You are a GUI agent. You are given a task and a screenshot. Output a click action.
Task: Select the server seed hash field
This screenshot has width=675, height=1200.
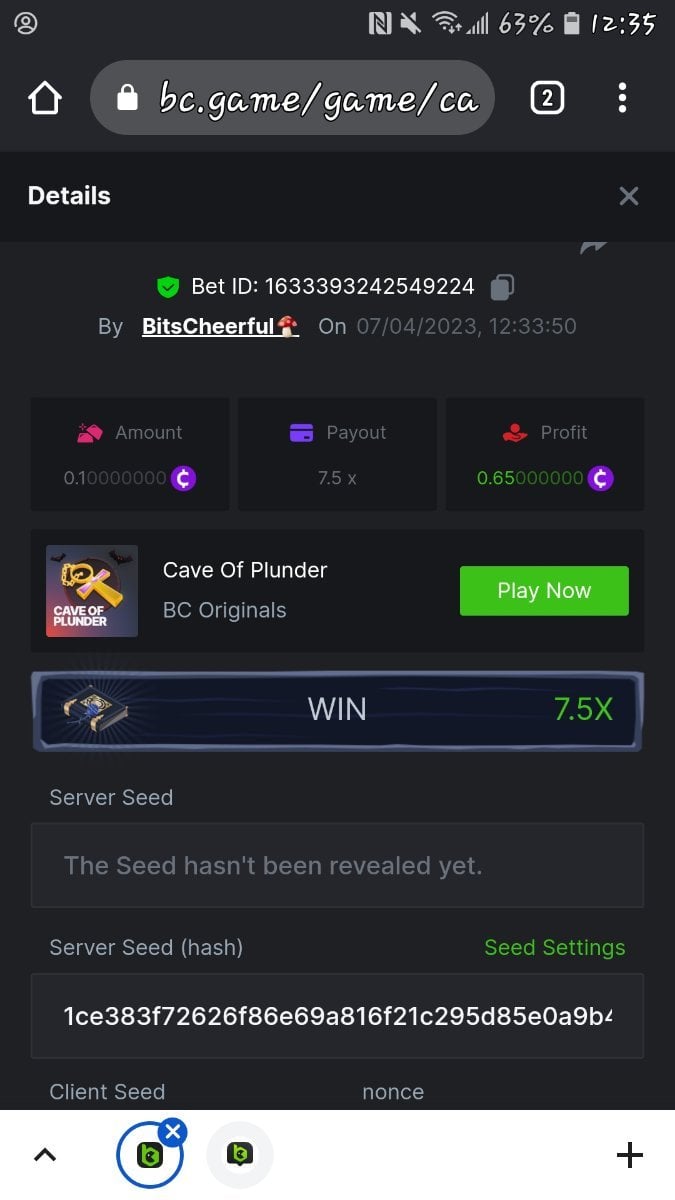pos(337,1016)
